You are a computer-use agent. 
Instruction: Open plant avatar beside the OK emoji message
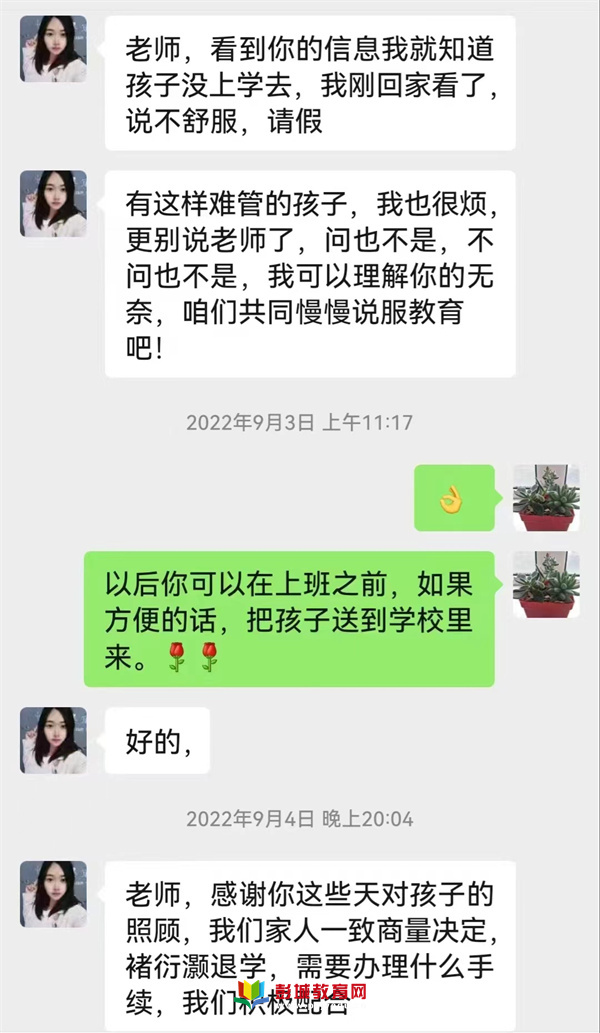(x=546, y=497)
